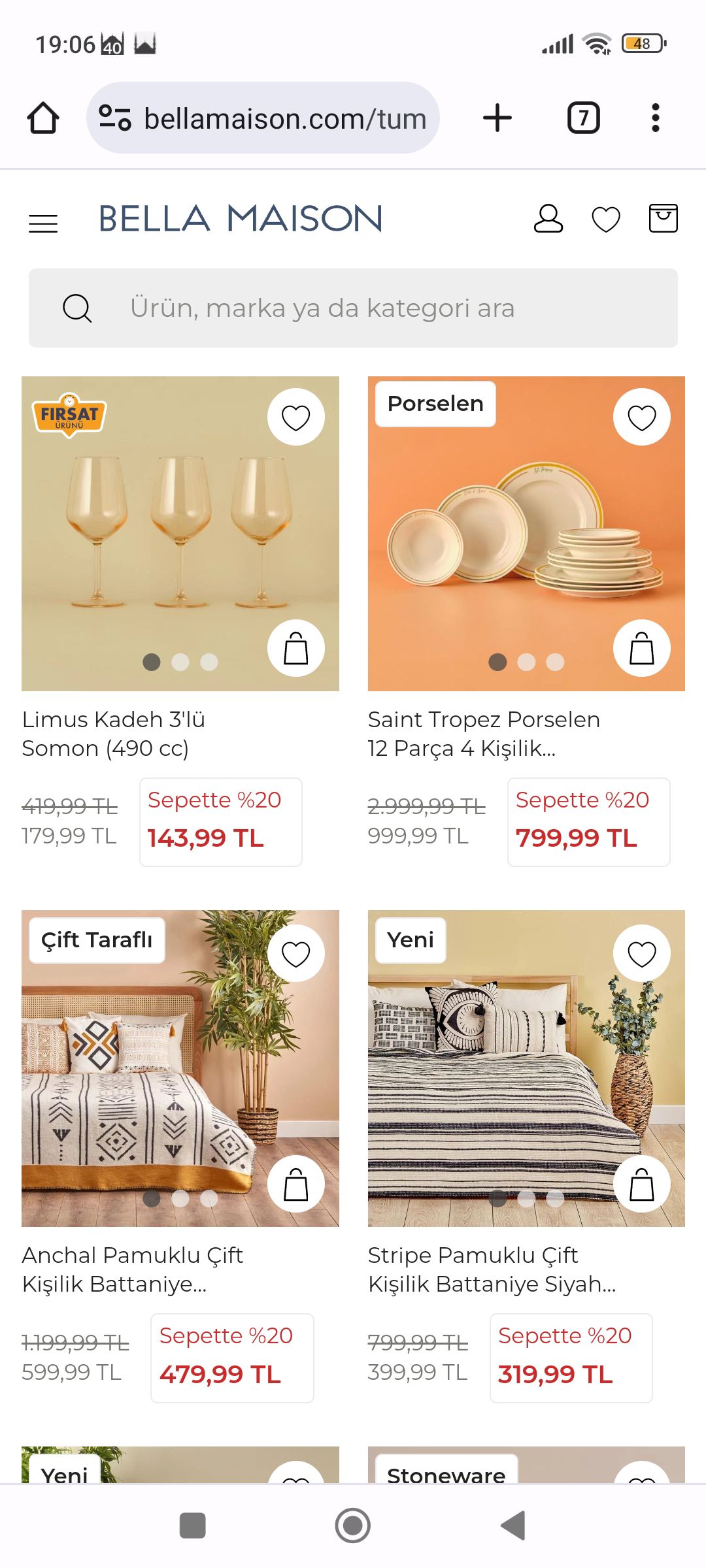
Task: Favorite the Anchal blanket product
Action: point(295,953)
